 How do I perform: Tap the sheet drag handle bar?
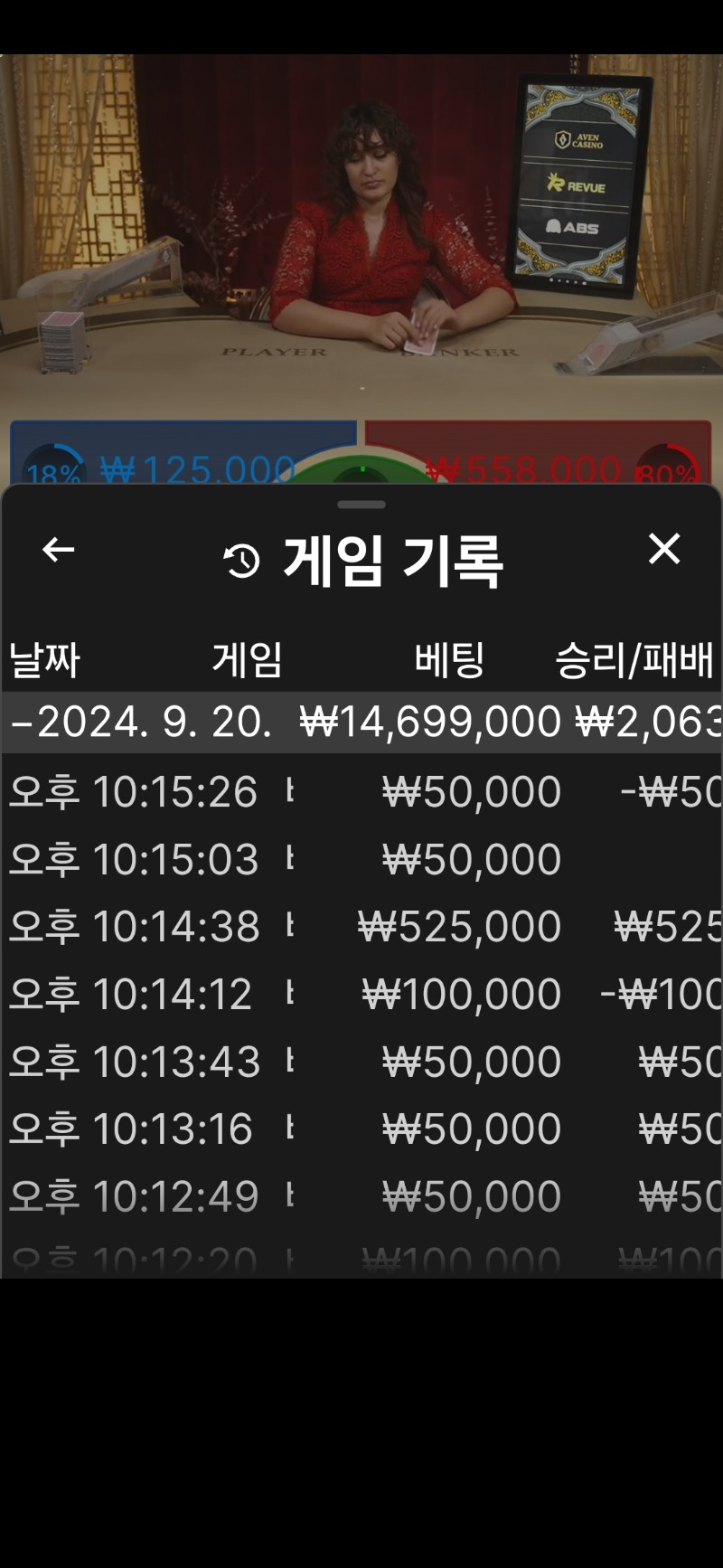coord(361,505)
